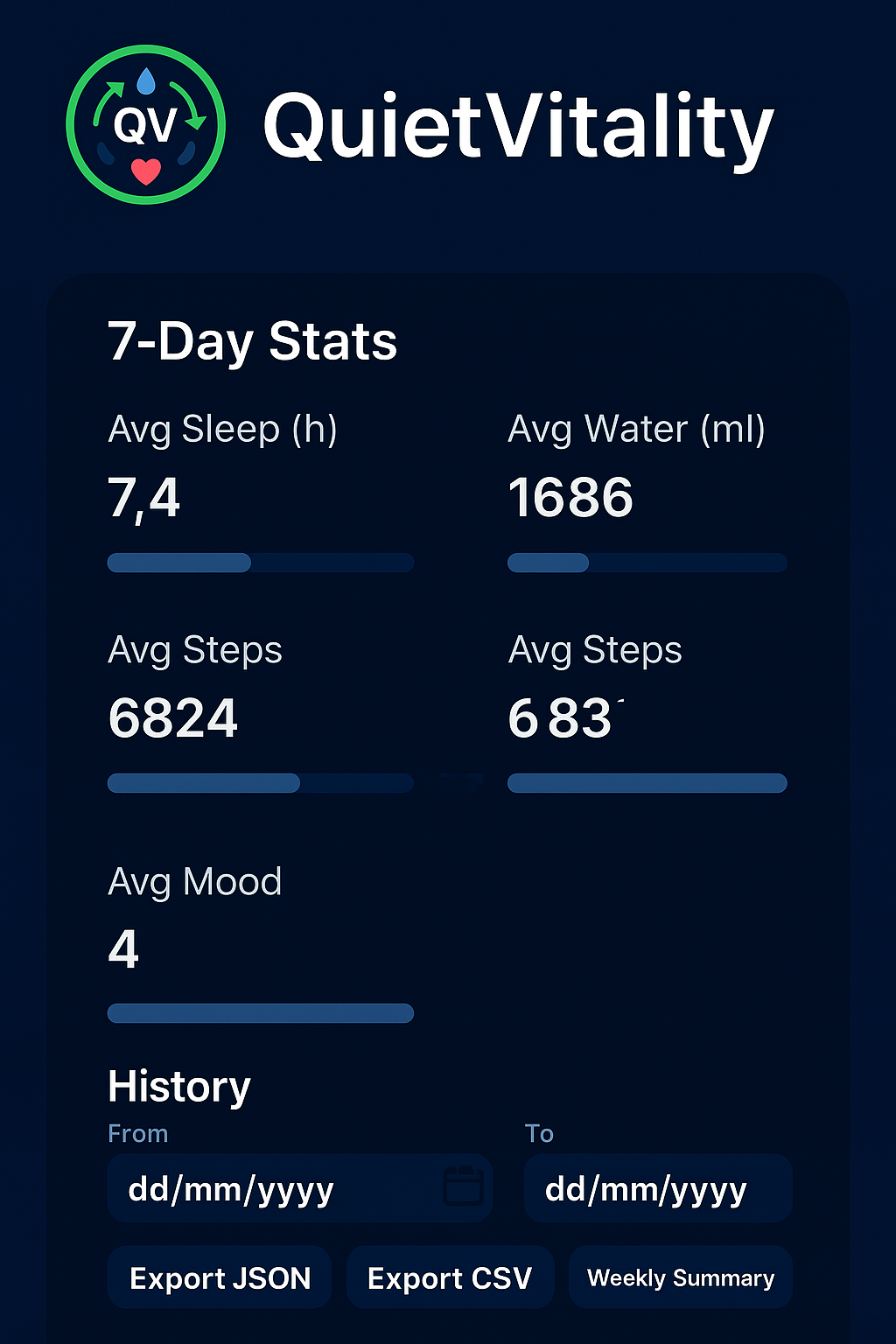Open the Weekly Summary
Image resolution: width=896 pixels, height=1344 pixels.
point(680,1277)
